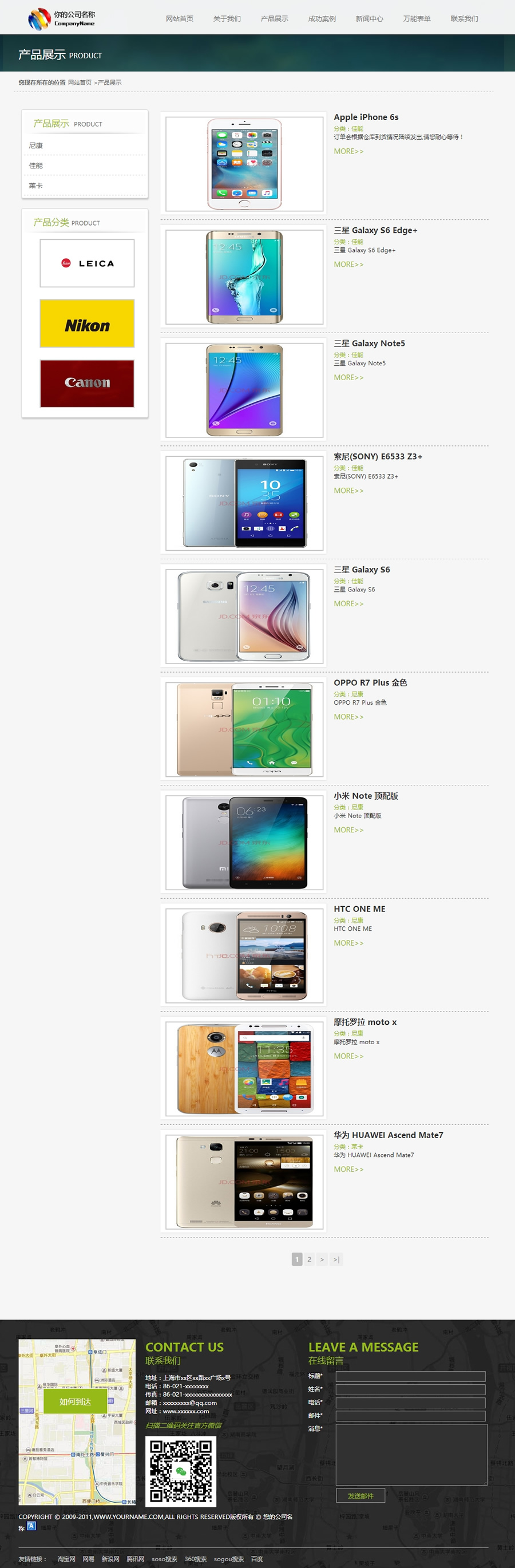
Task: Go to 成功案例 in top menu
Action: pyautogui.click(x=322, y=19)
